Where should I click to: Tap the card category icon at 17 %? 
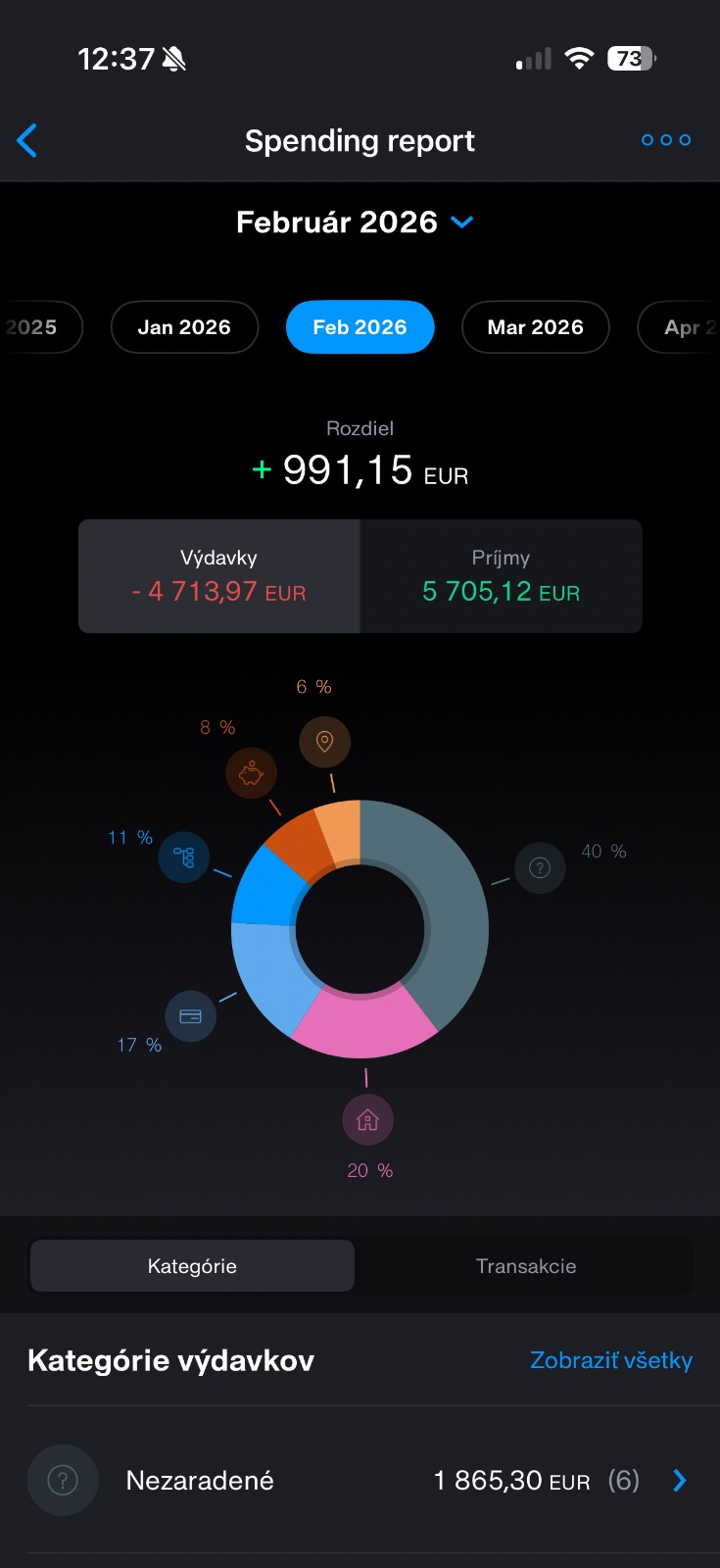point(190,1016)
